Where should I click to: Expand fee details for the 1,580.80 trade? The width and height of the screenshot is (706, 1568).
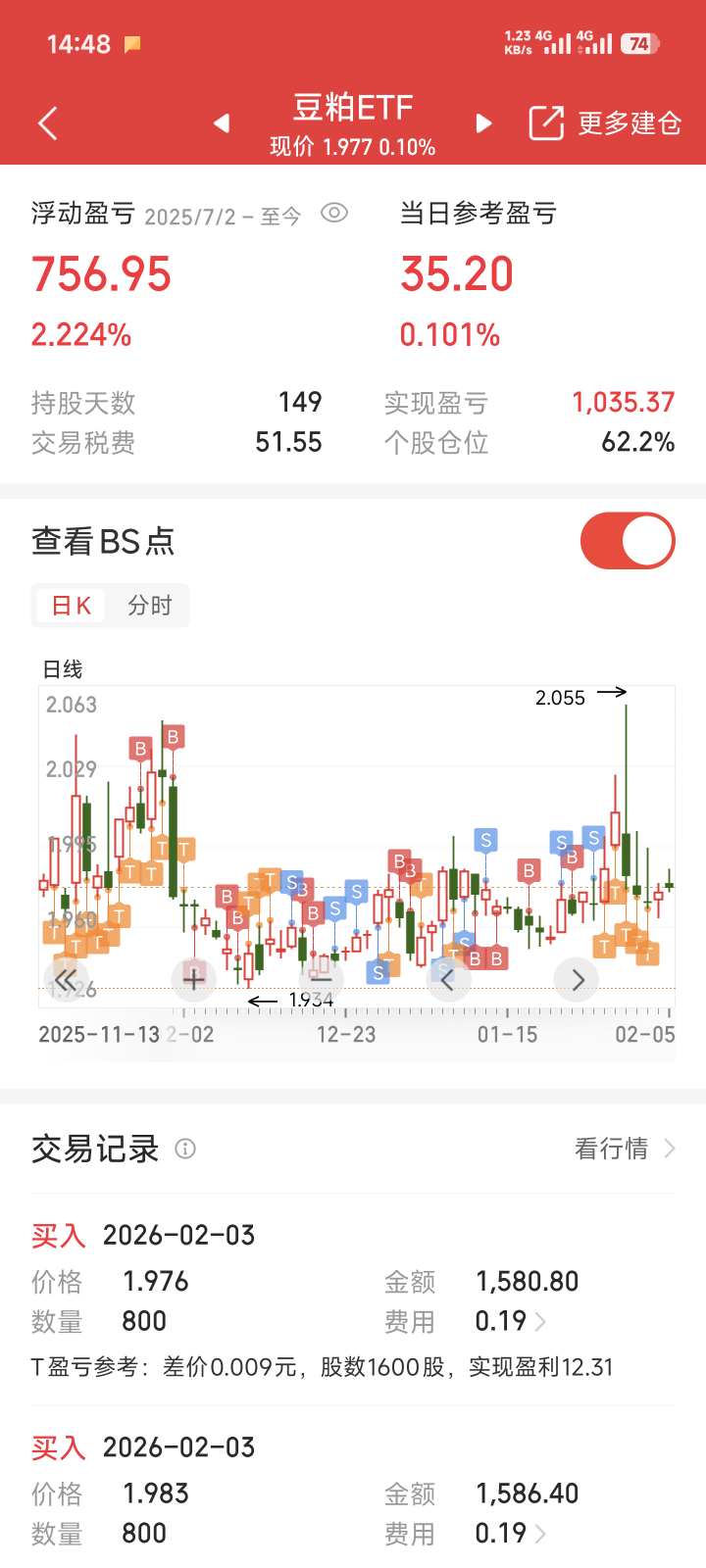538,1322
